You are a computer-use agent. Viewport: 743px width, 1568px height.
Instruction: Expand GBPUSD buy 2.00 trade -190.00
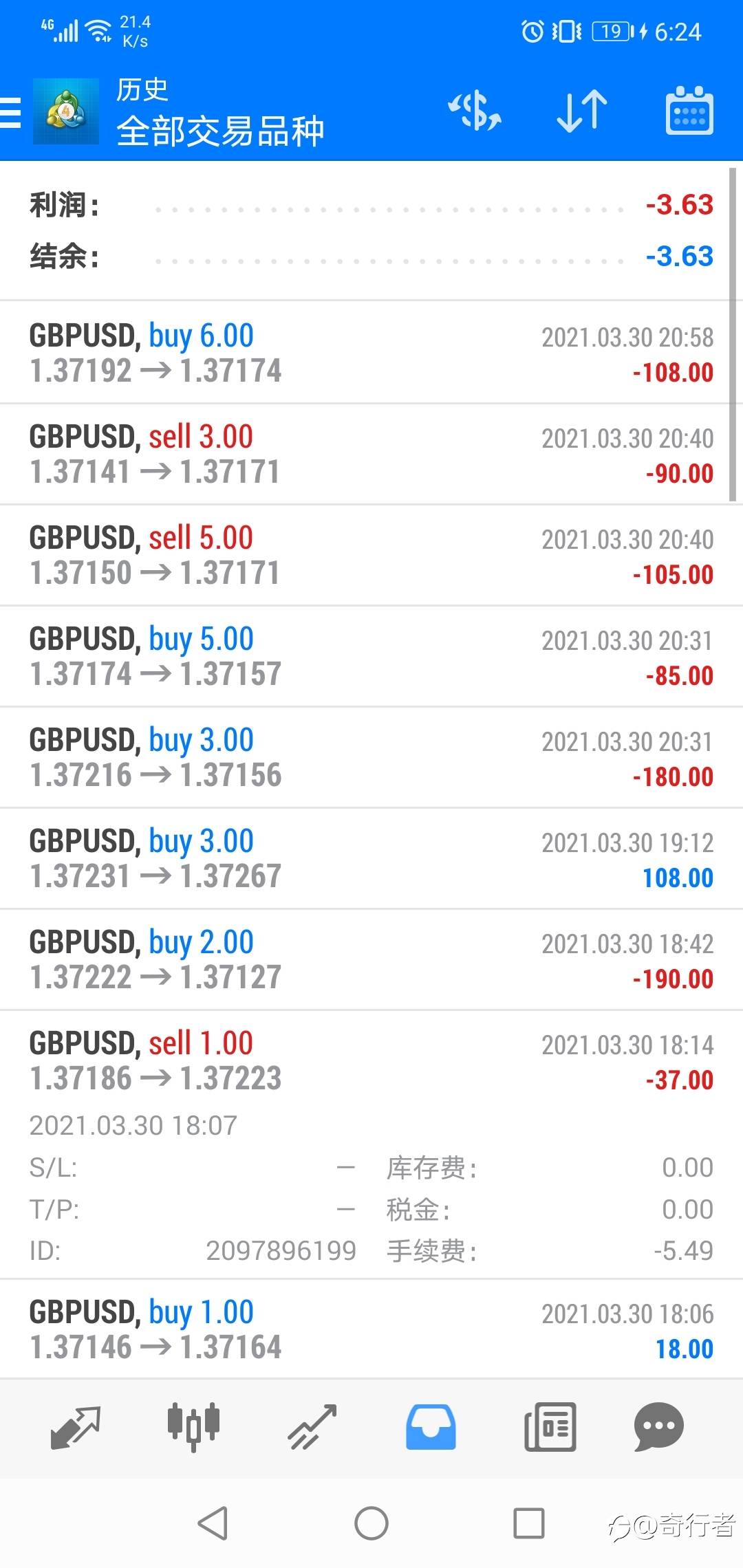pos(371,959)
